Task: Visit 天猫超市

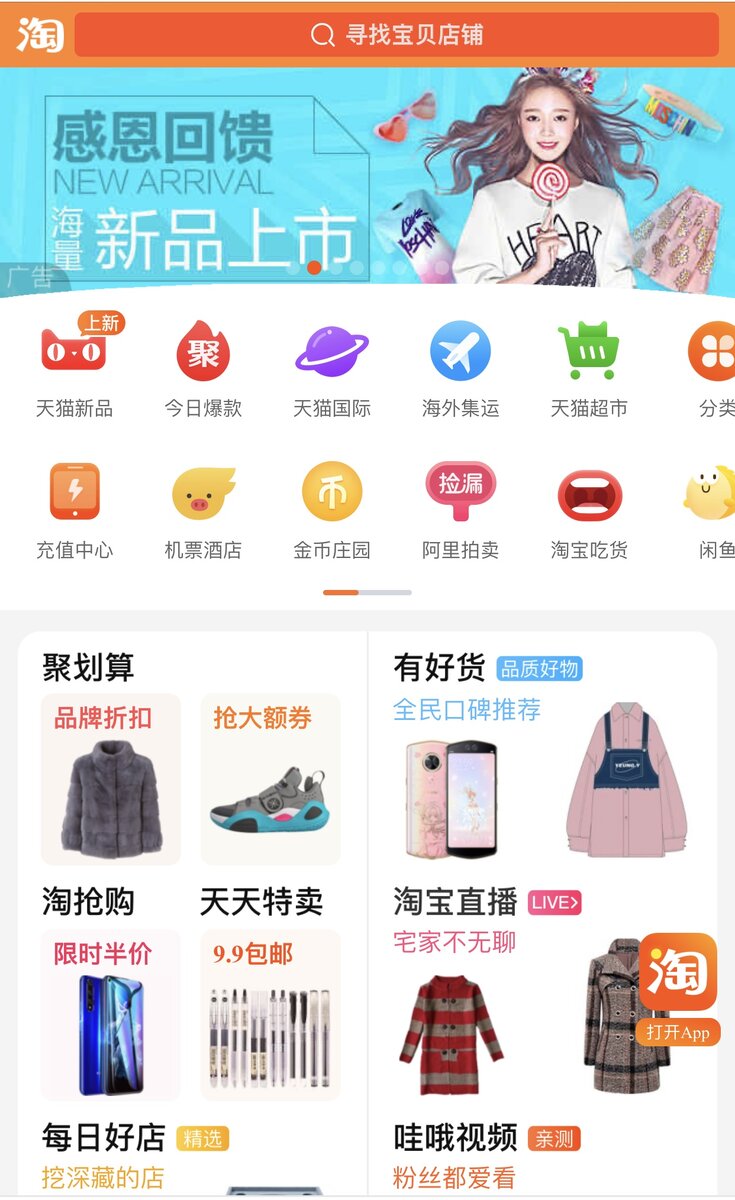Action: 589,366
